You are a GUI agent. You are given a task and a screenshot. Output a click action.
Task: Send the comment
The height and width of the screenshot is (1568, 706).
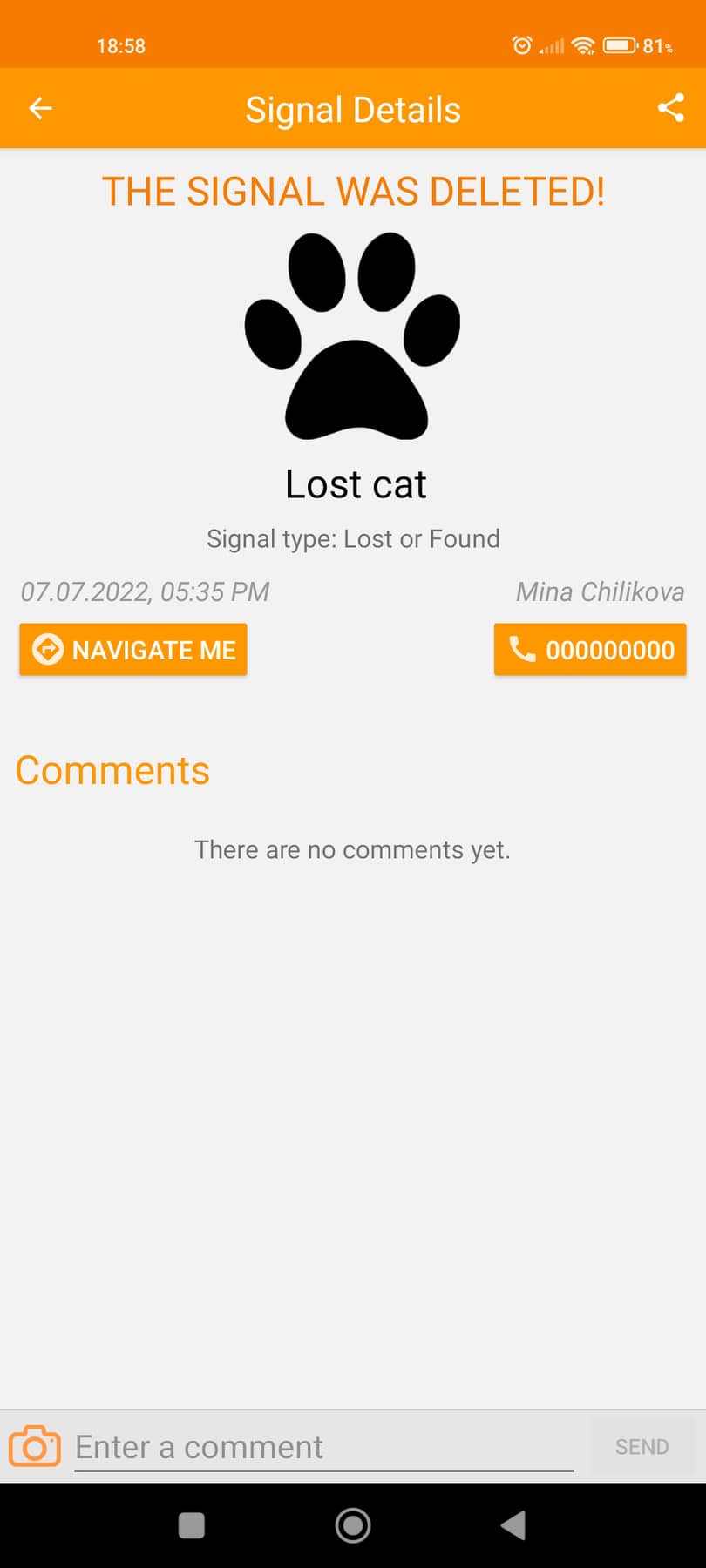[642, 1447]
